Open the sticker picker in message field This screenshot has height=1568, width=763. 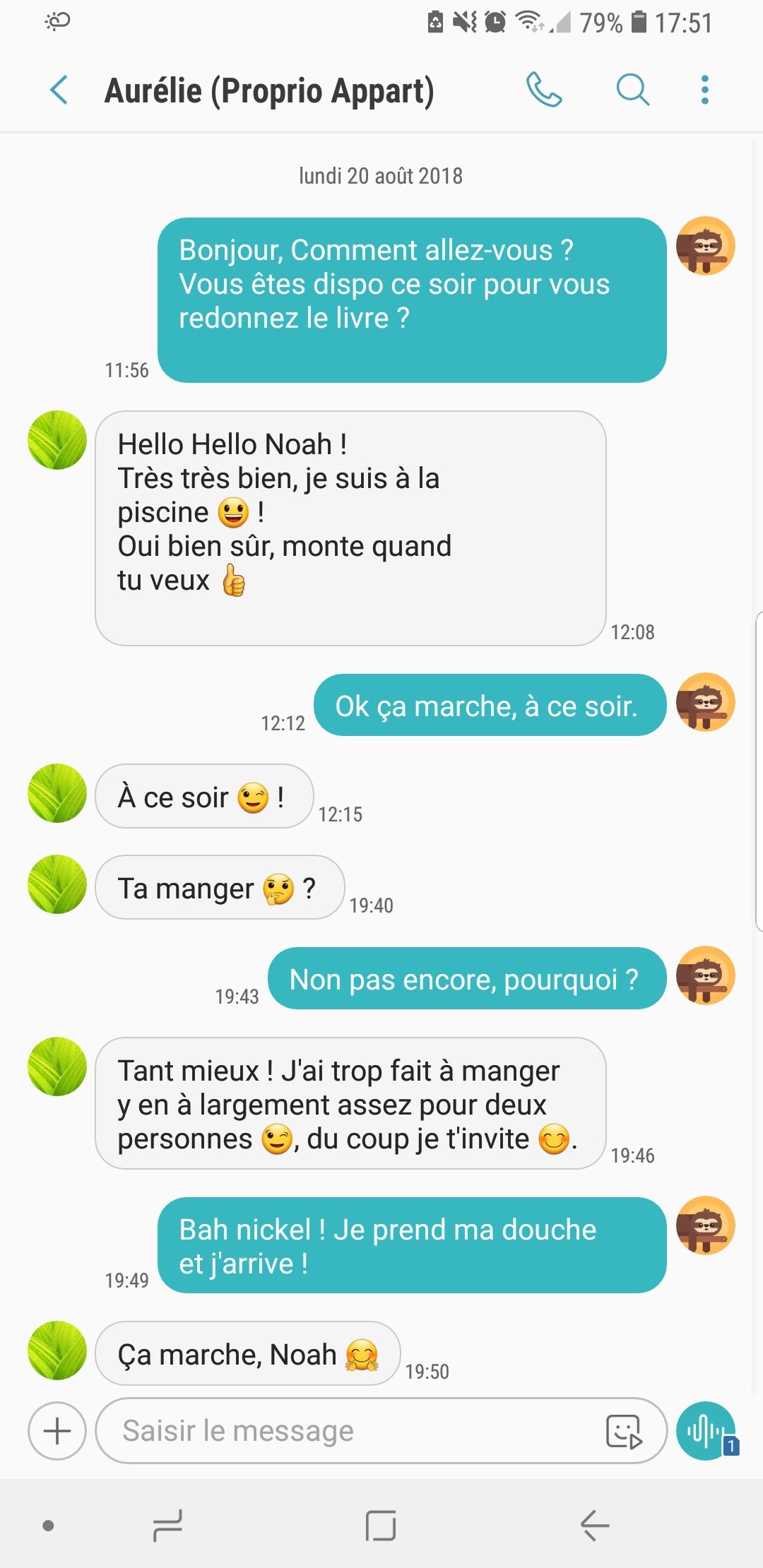coord(624,1431)
